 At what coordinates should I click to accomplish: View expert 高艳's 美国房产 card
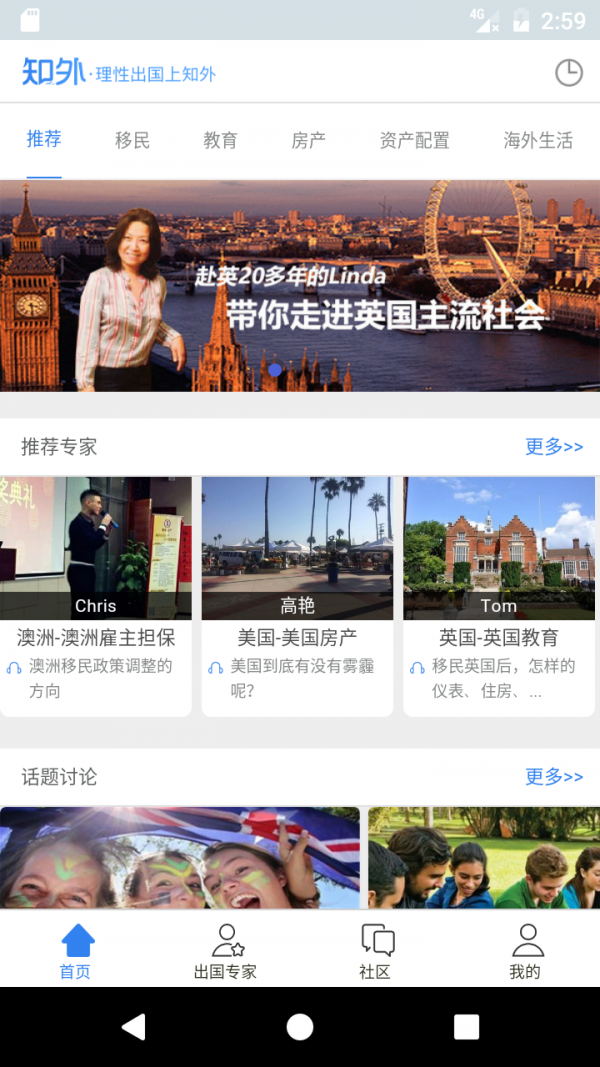[297, 595]
